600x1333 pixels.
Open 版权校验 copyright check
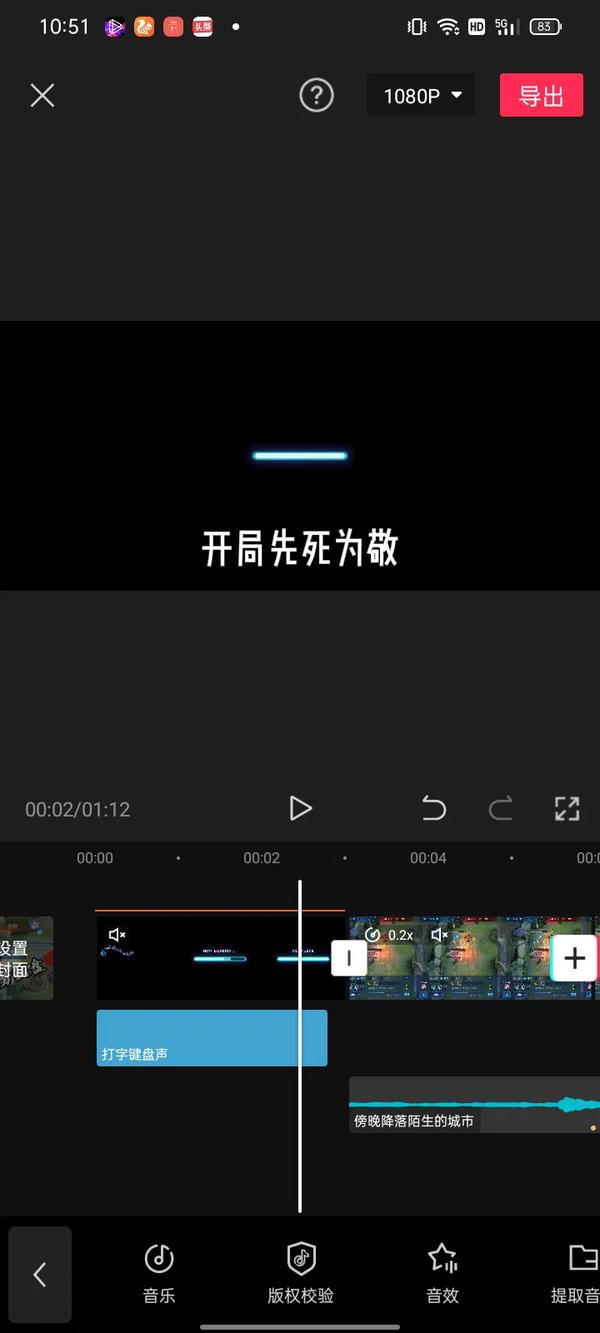[x=301, y=1274]
